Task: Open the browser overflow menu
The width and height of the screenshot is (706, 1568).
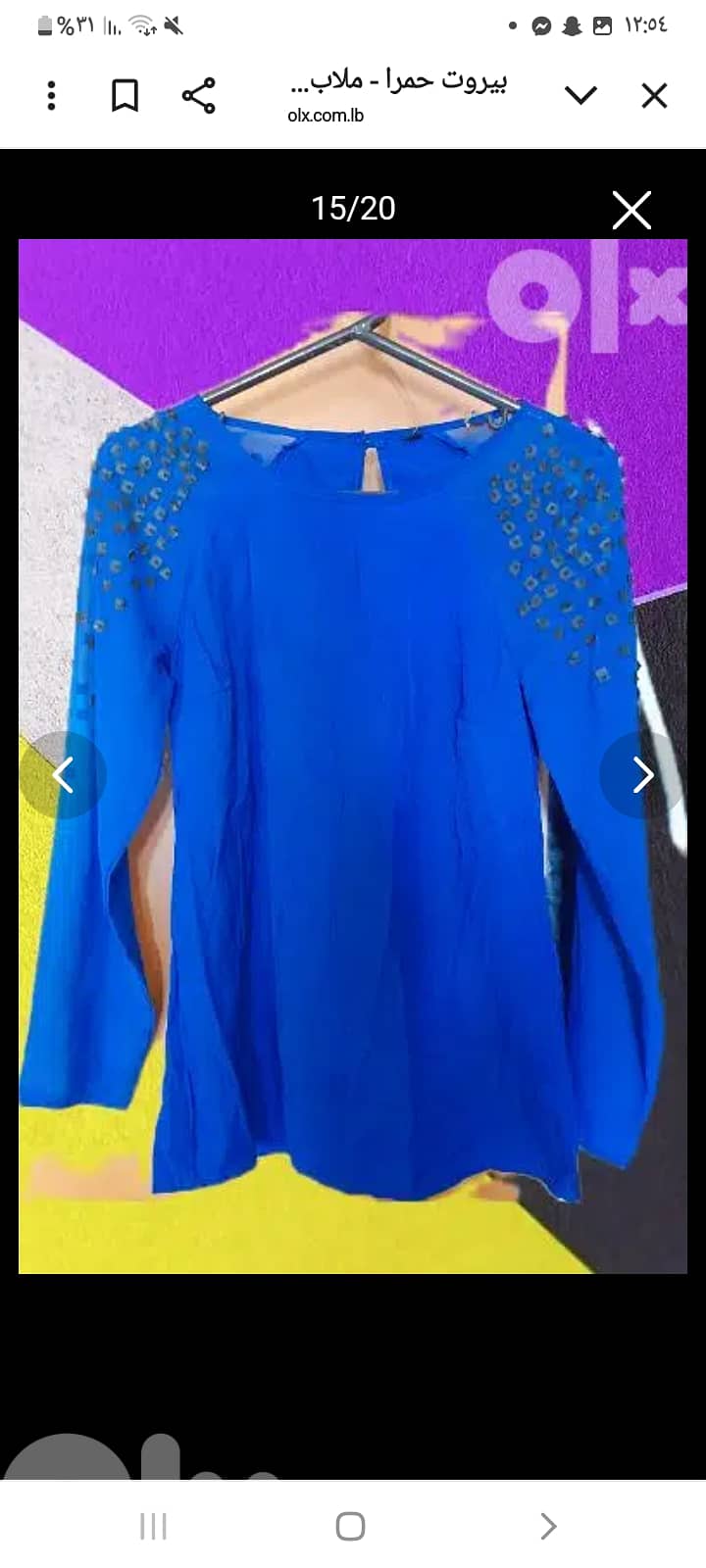Action: tap(52, 96)
